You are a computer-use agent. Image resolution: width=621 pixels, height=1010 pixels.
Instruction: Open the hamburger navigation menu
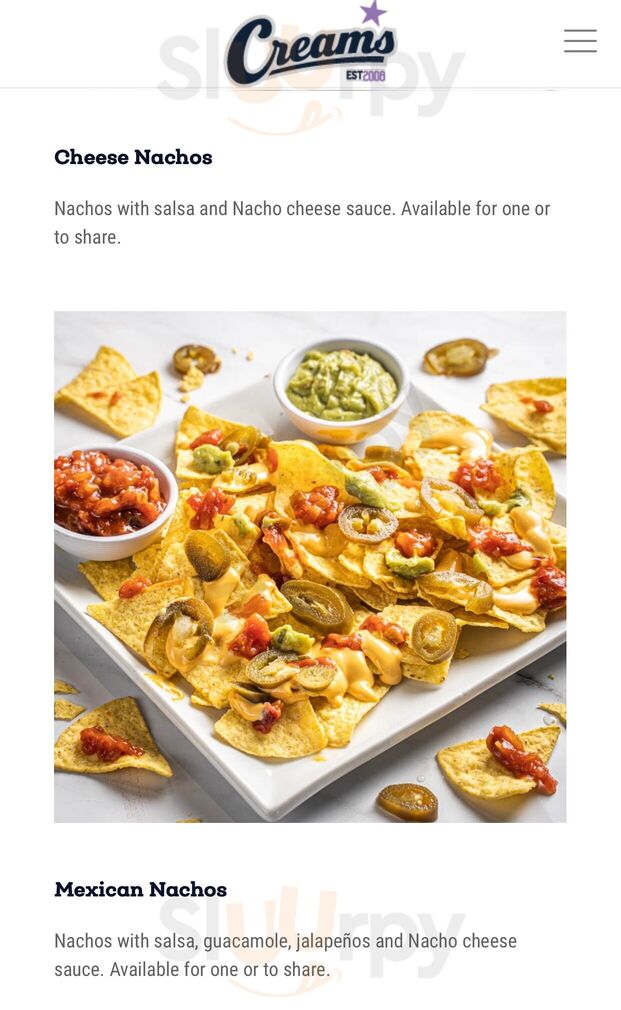[580, 41]
